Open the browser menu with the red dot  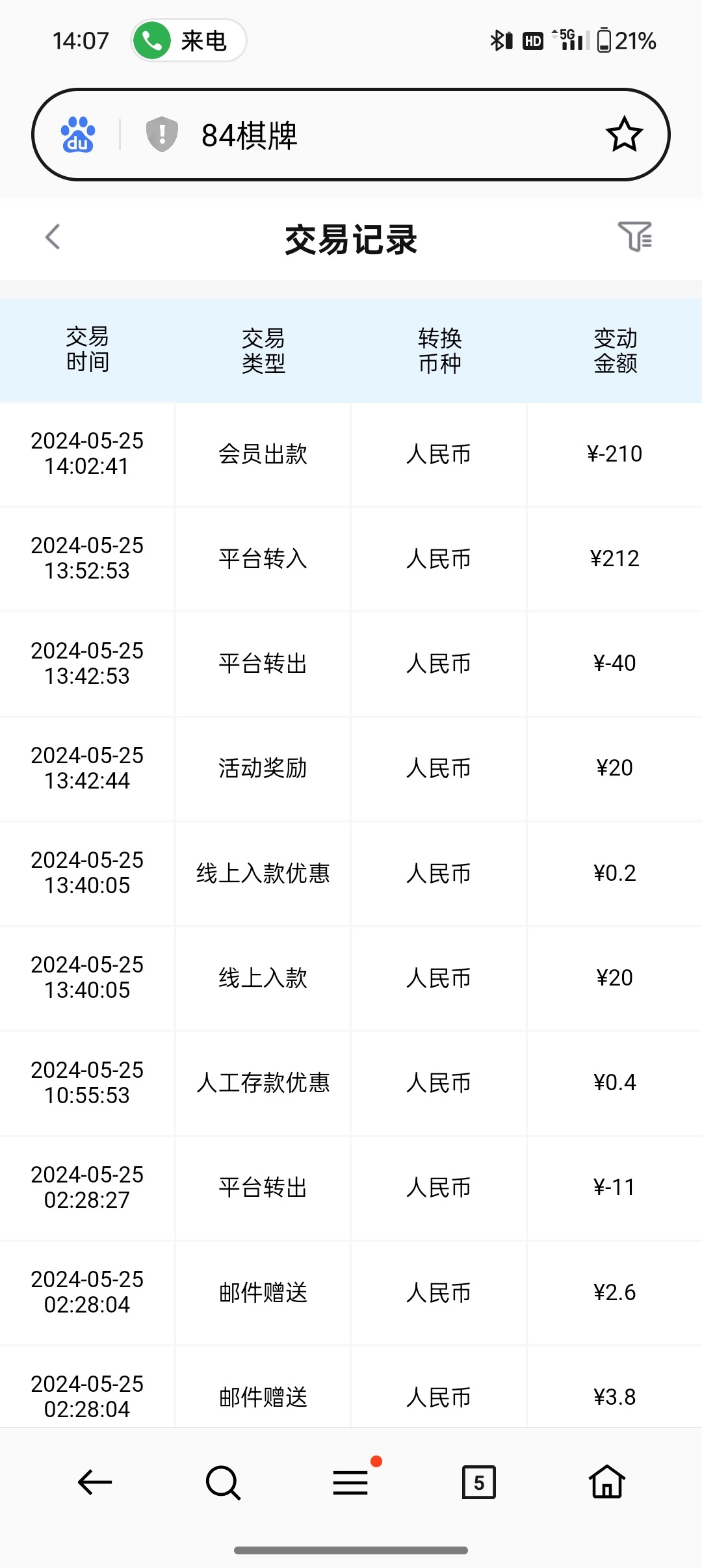(x=351, y=1482)
